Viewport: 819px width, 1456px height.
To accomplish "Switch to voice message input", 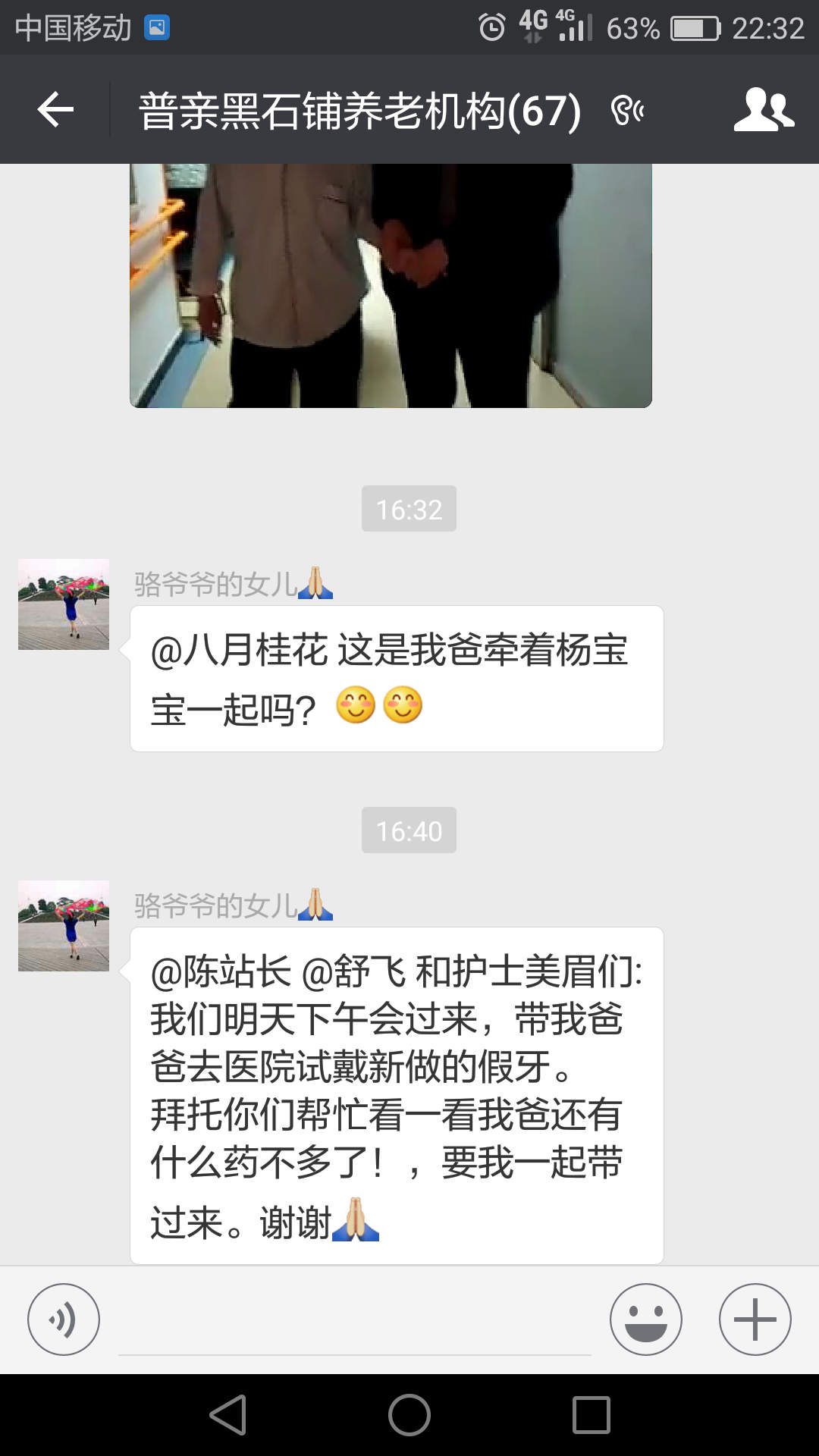I will tap(64, 1319).
